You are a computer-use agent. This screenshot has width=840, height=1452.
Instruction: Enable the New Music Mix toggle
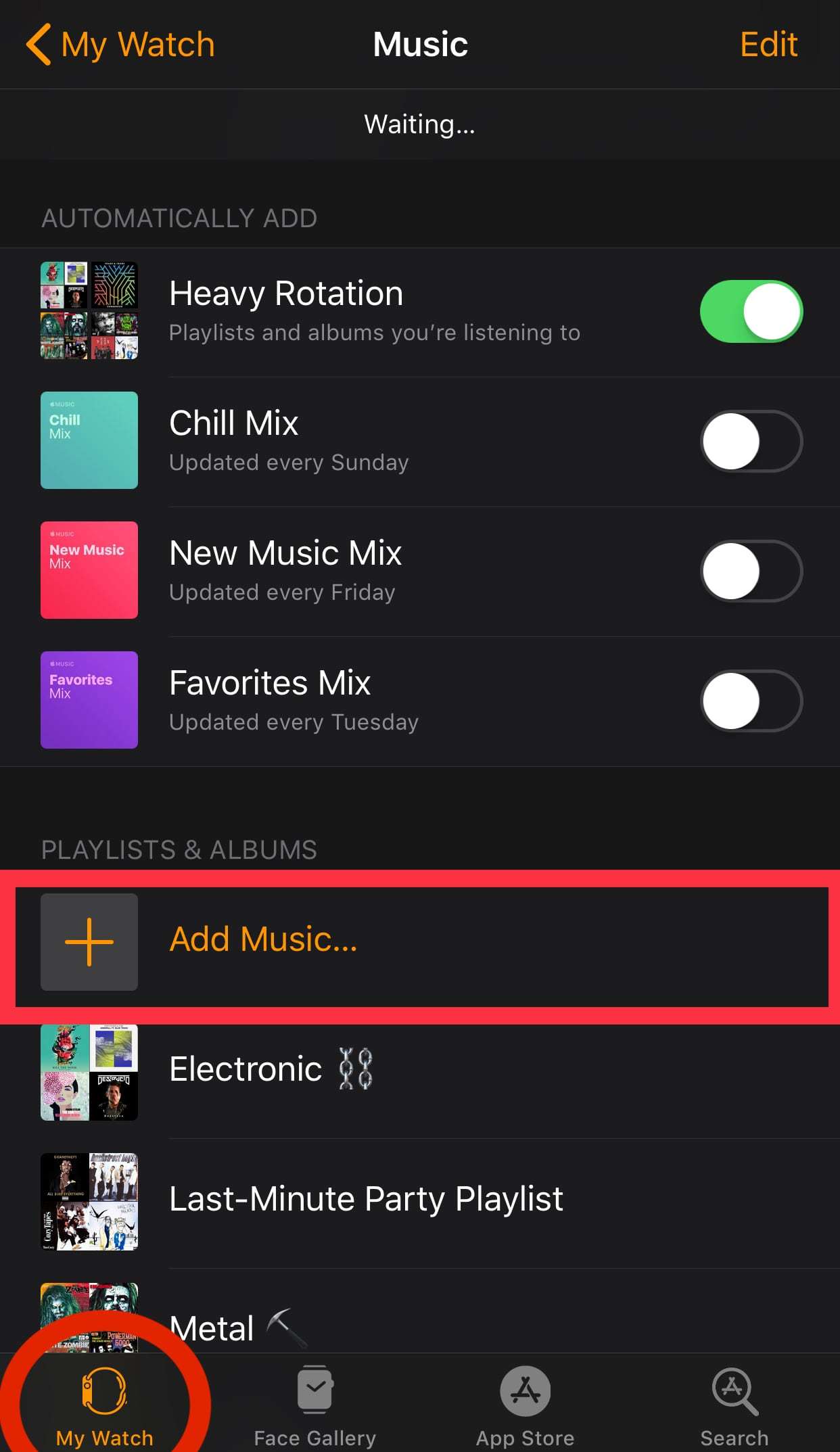tap(751, 571)
